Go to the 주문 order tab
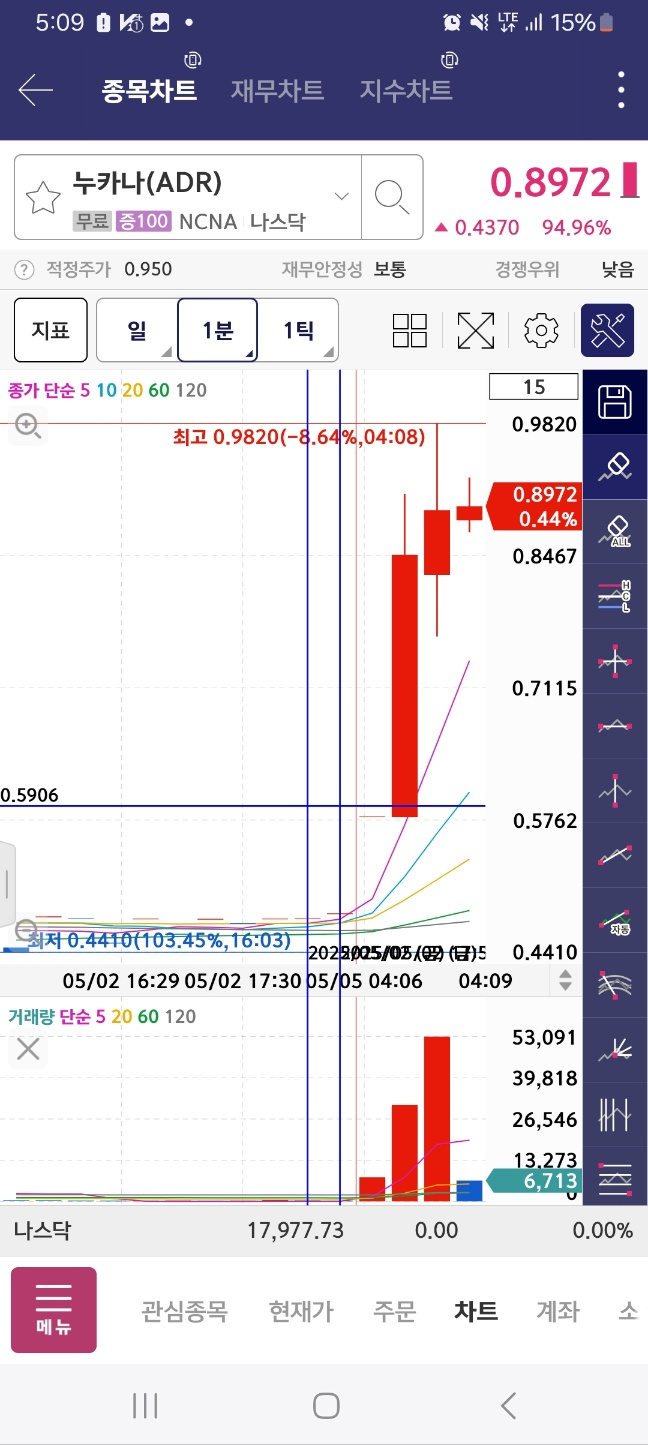The width and height of the screenshot is (648, 1445). tap(395, 1311)
